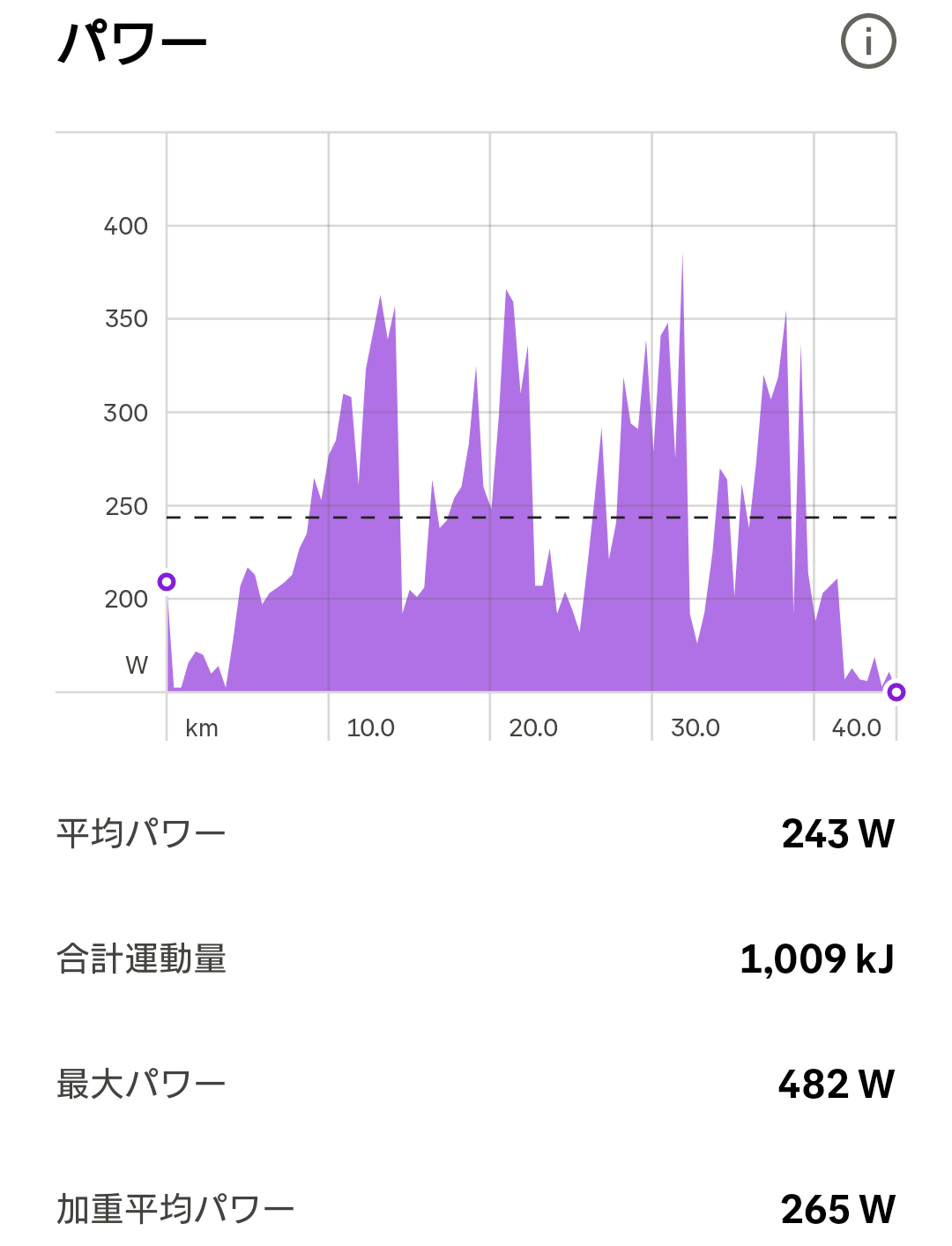Screen dimensions: 952x1246
Task: Open the power info icon
Action: 868,41
